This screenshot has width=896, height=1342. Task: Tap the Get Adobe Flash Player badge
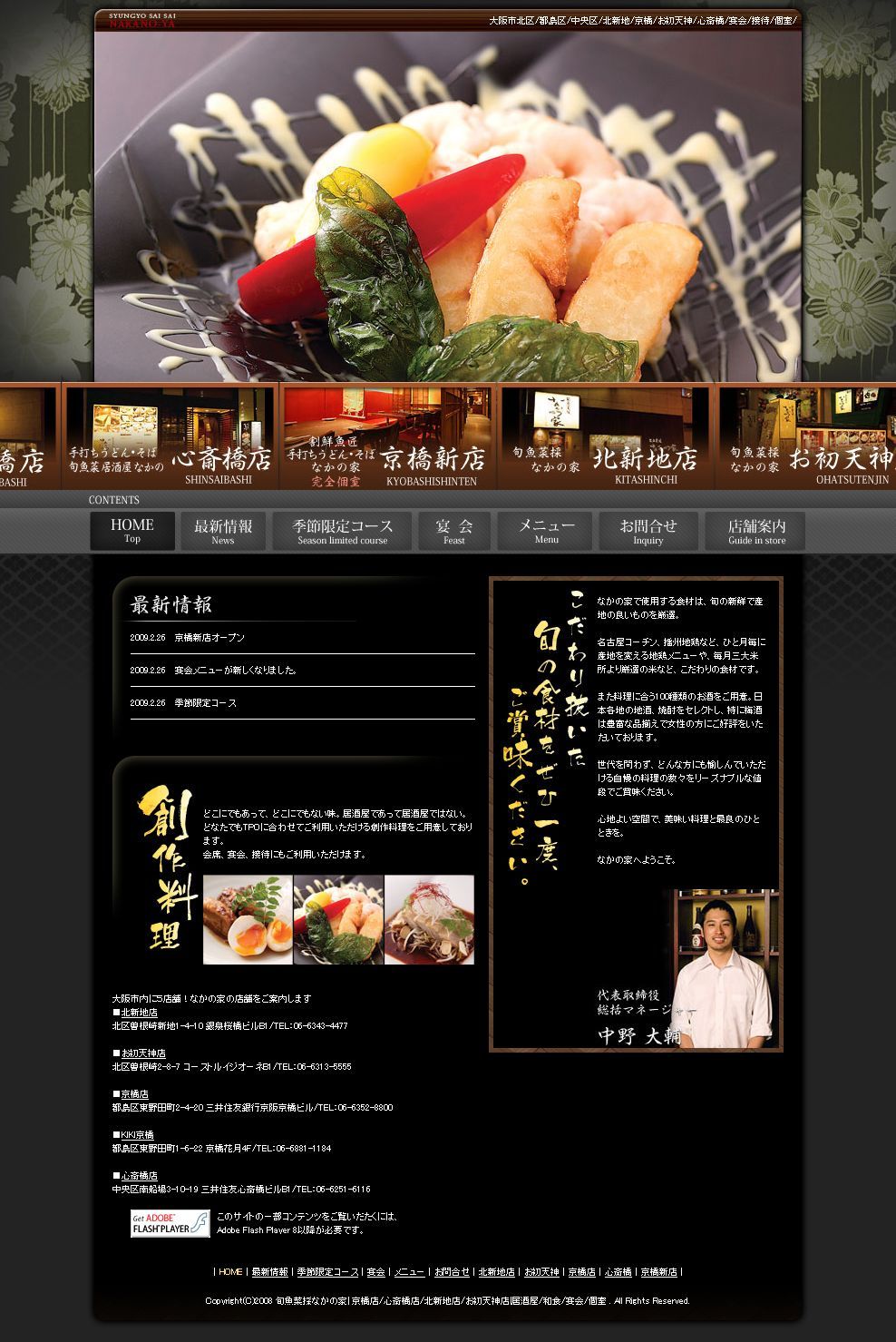(x=170, y=1223)
